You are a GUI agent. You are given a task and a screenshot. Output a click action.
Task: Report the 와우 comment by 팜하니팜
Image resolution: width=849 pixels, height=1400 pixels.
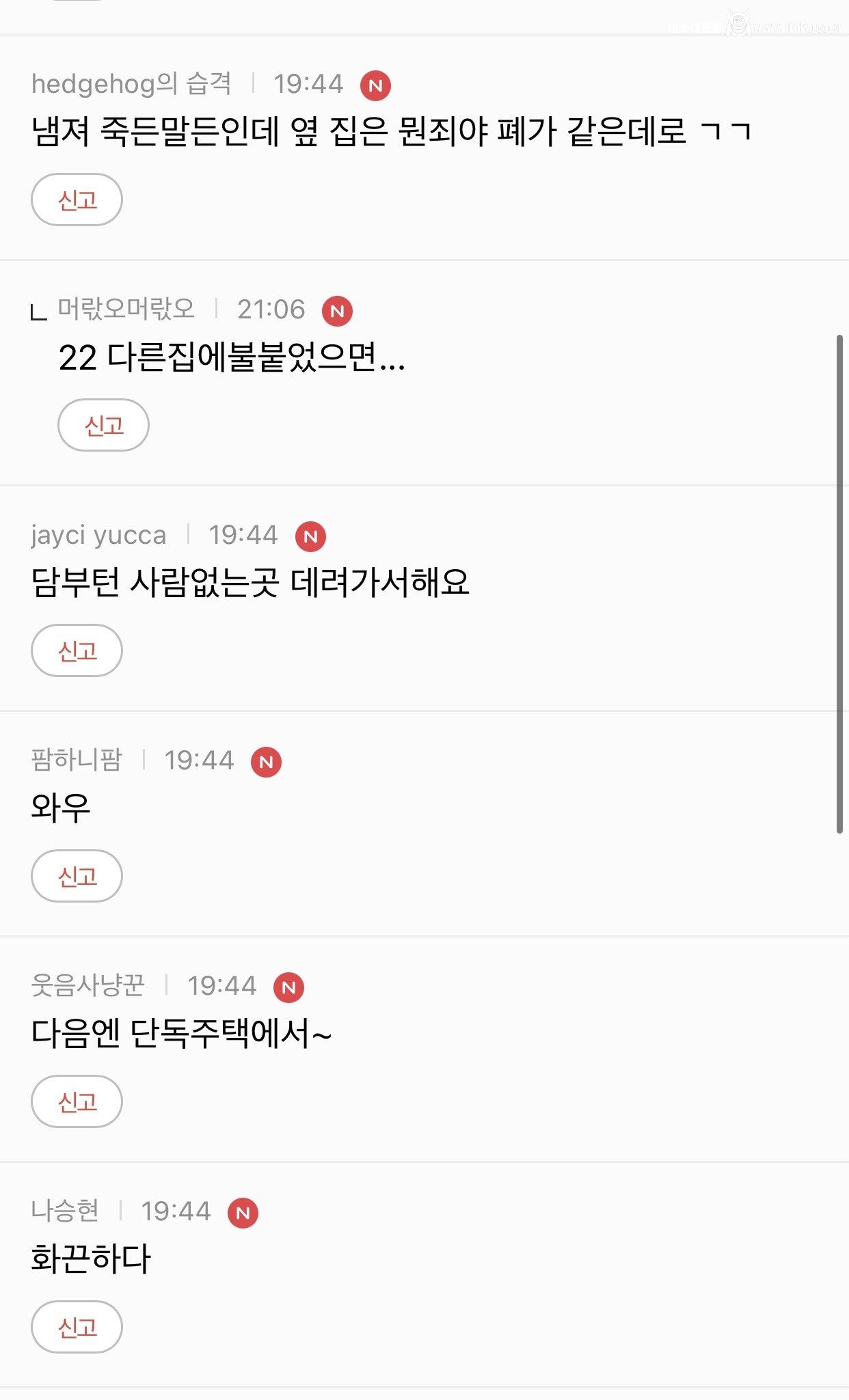tap(77, 875)
